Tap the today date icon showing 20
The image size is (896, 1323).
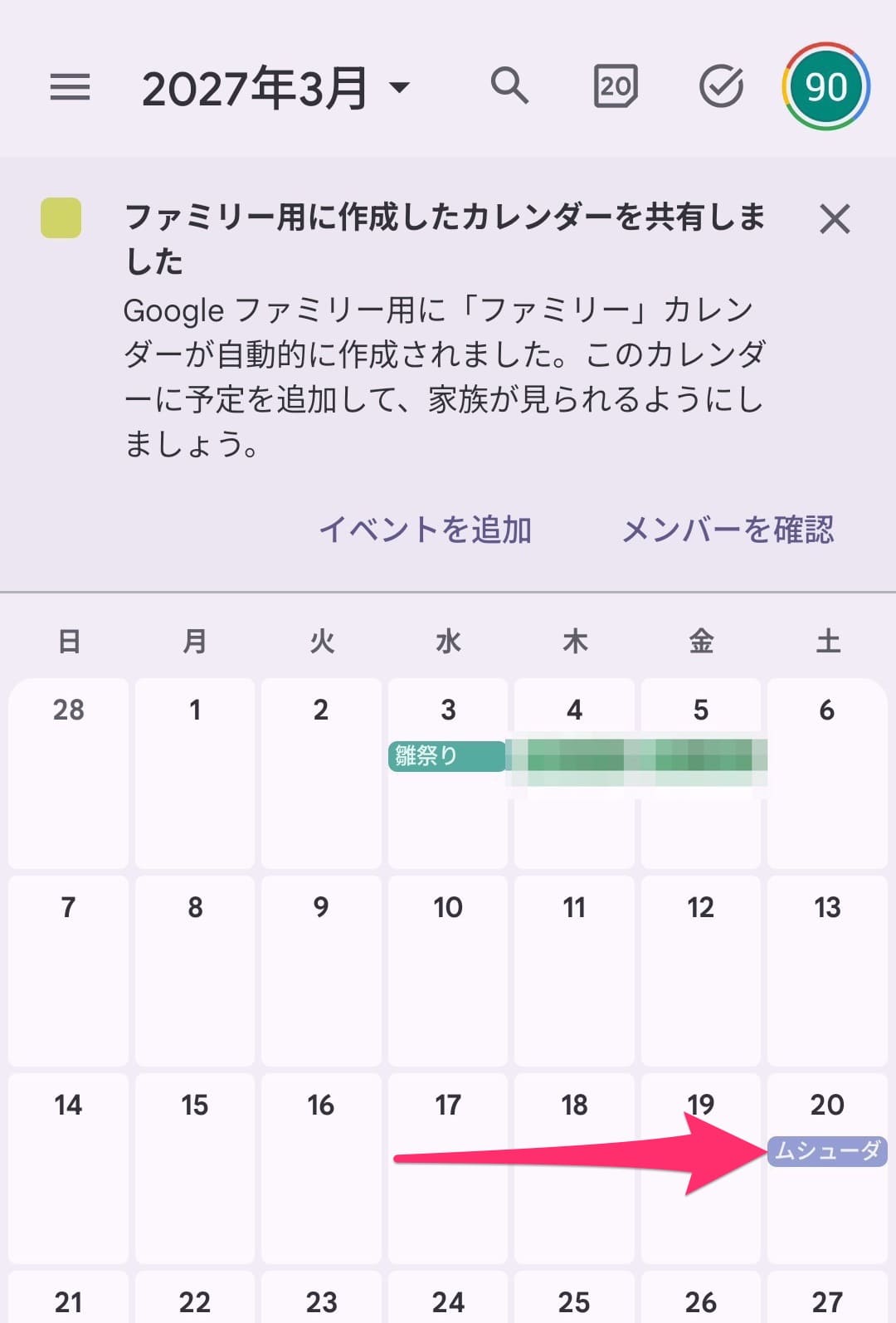click(x=614, y=85)
